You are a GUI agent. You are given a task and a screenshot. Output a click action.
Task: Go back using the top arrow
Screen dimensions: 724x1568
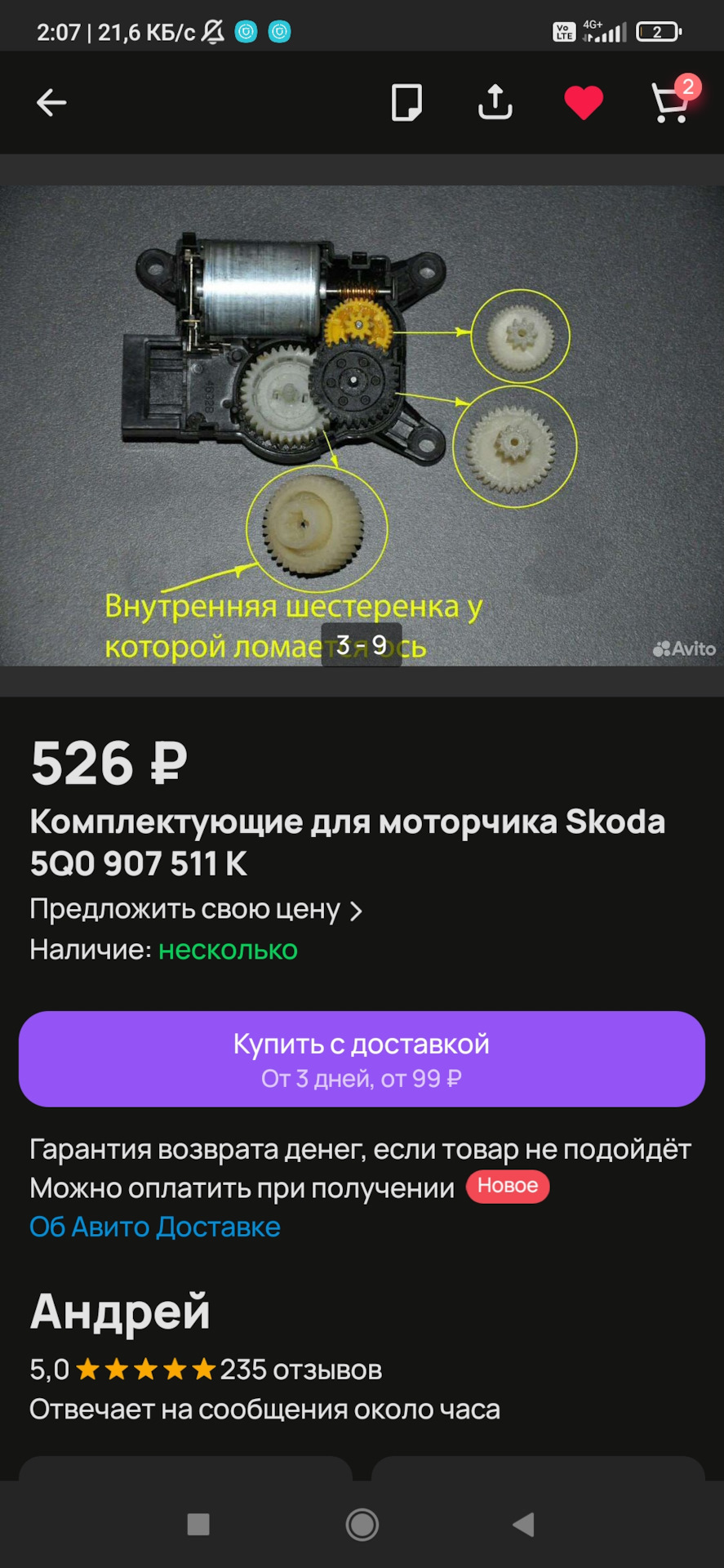point(51,103)
